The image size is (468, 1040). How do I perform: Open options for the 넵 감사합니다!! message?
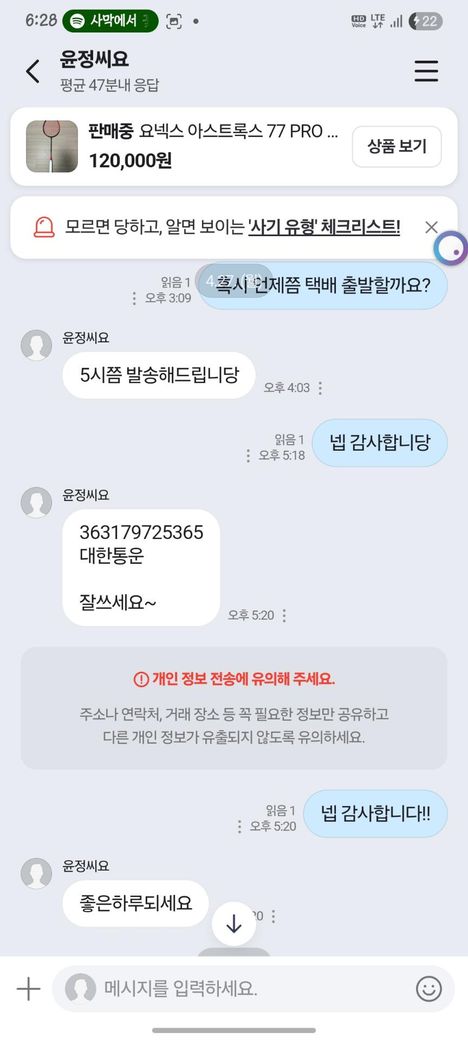coord(239,826)
